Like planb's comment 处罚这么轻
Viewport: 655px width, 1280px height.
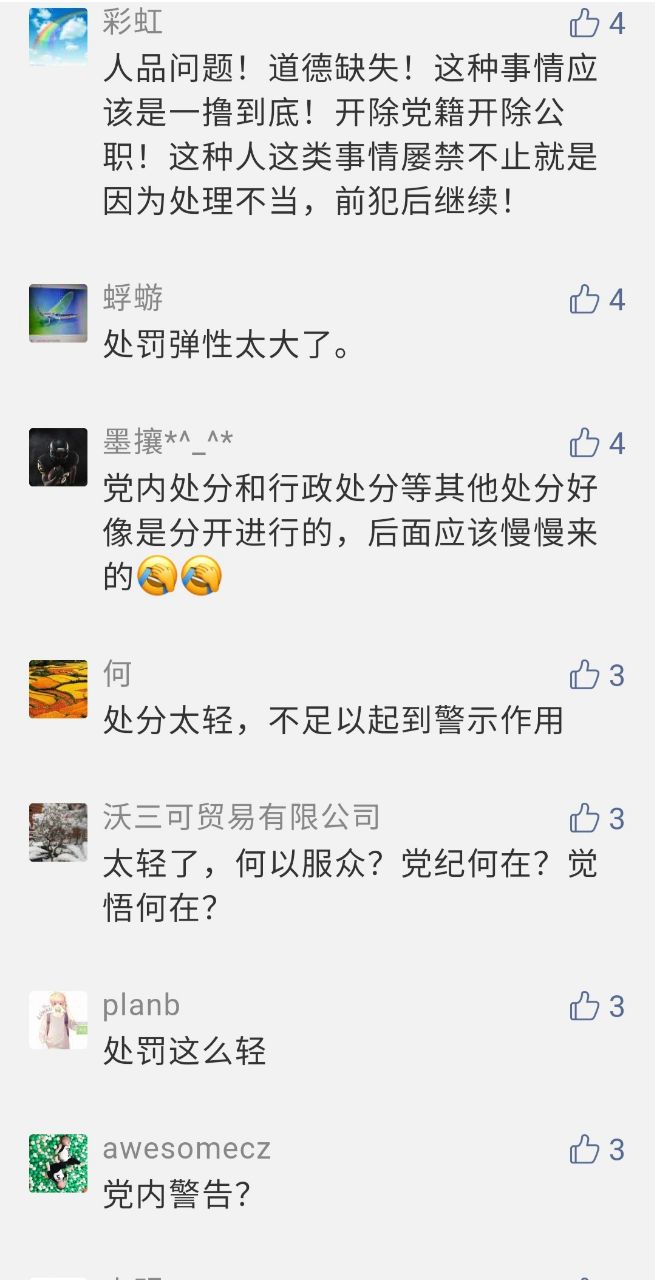[x=585, y=1006]
